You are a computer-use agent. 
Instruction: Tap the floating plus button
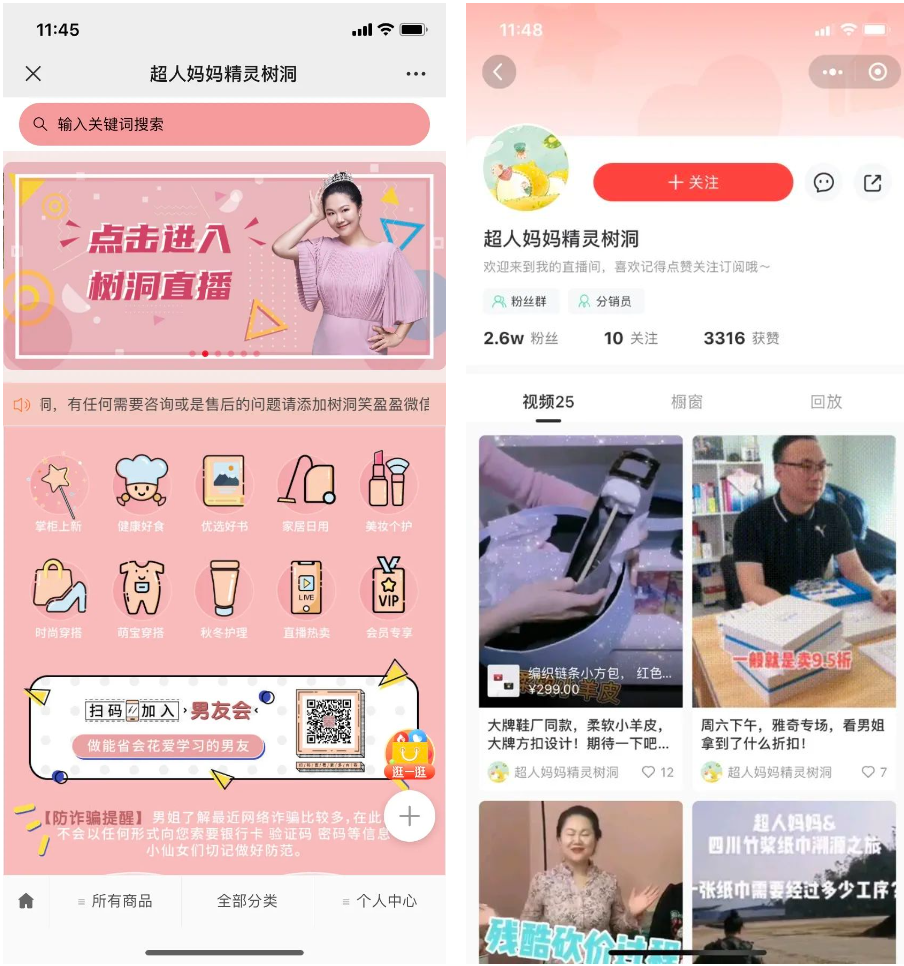click(x=408, y=817)
